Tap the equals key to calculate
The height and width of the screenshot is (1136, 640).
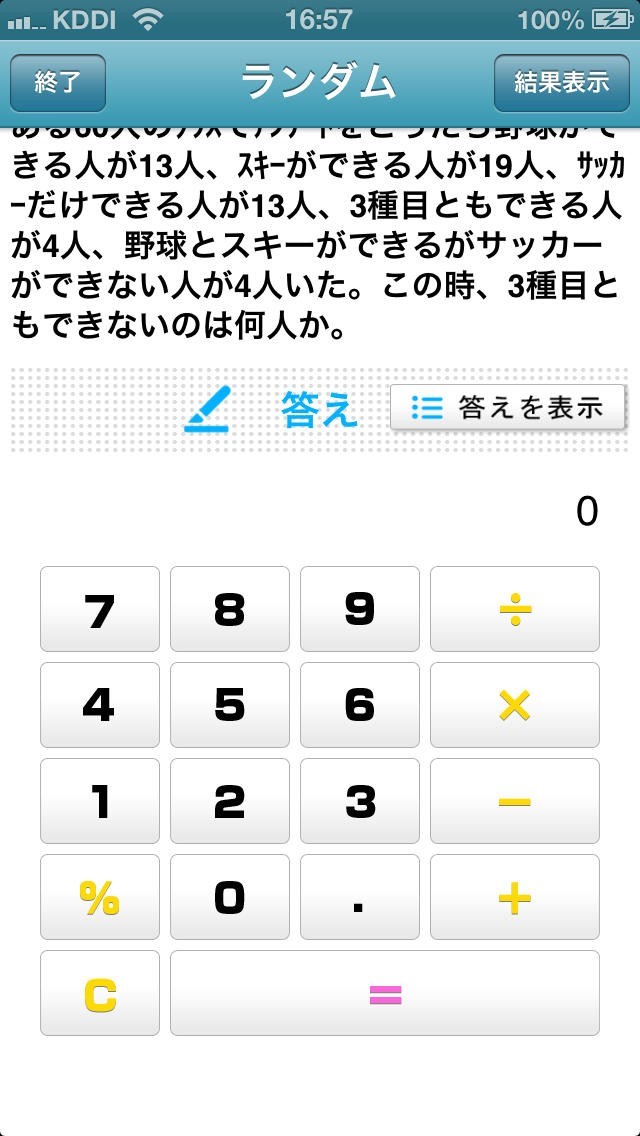[385, 993]
